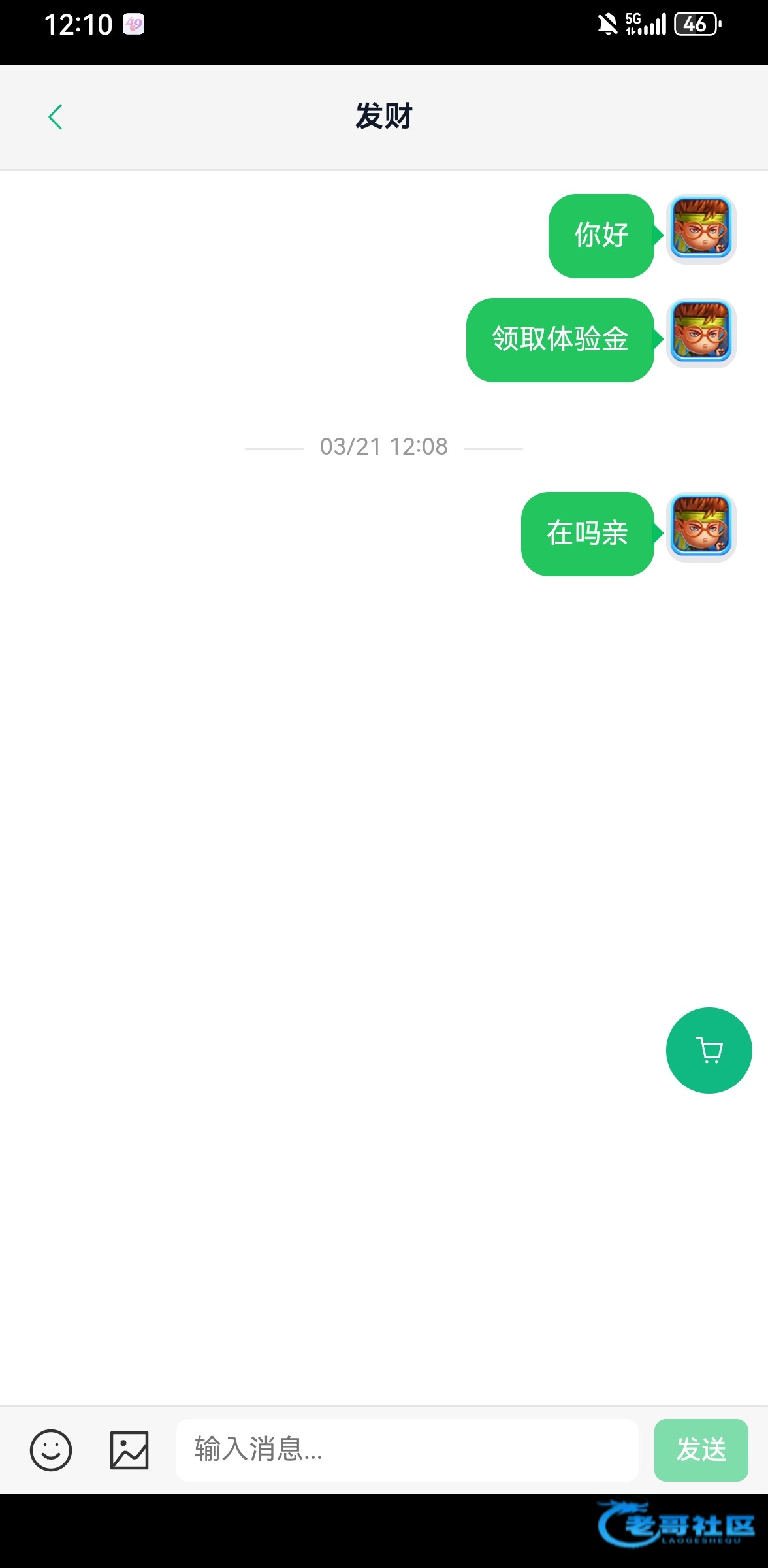Image resolution: width=768 pixels, height=1568 pixels.
Task: Tap the 发送 send button
Action: click(x=701, y=1450)
